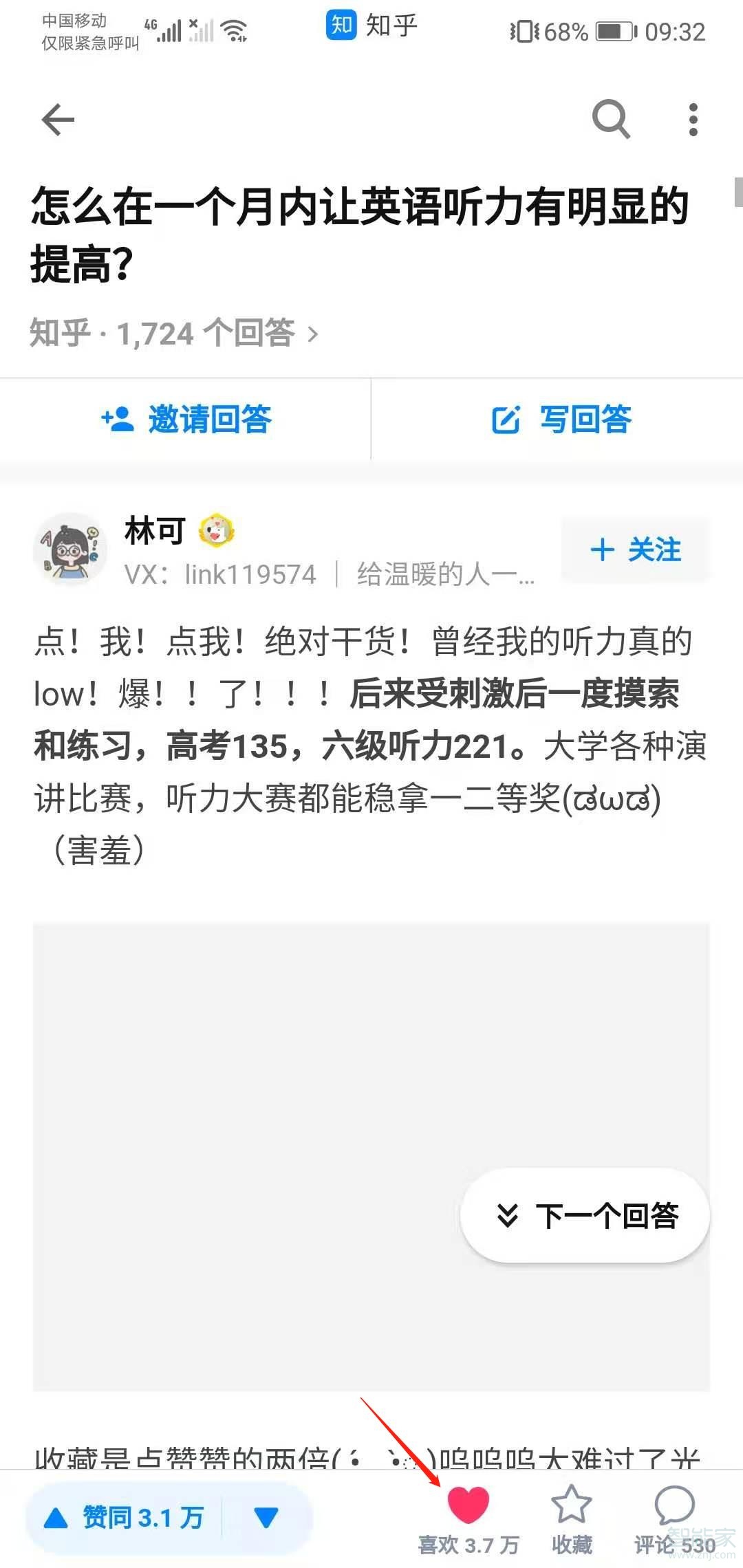Tap 林可's profile avatar picture
The height and width of the screenshot is (1568, 743).
coord(71,549)
